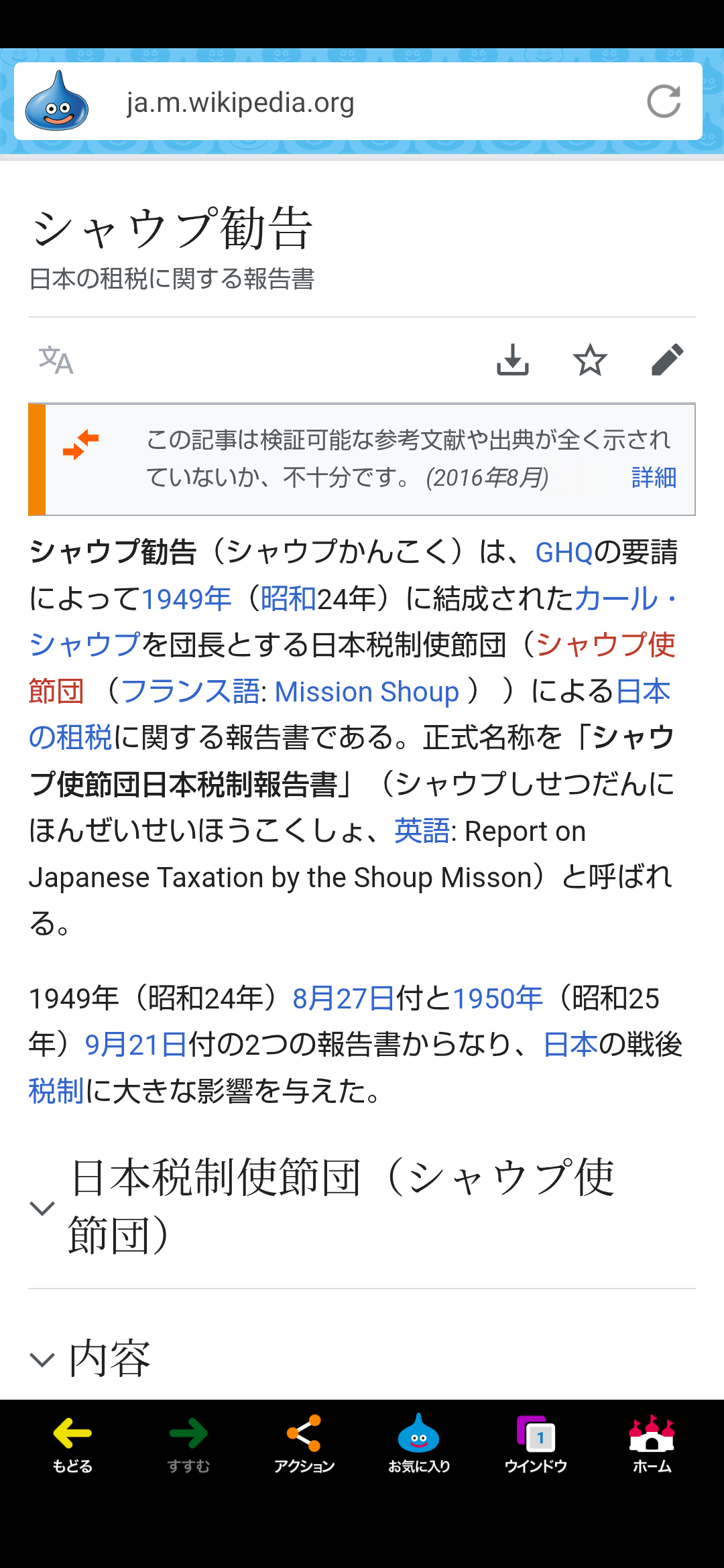
Task: Follow the 1949年 link
Action: pos(186,599)
